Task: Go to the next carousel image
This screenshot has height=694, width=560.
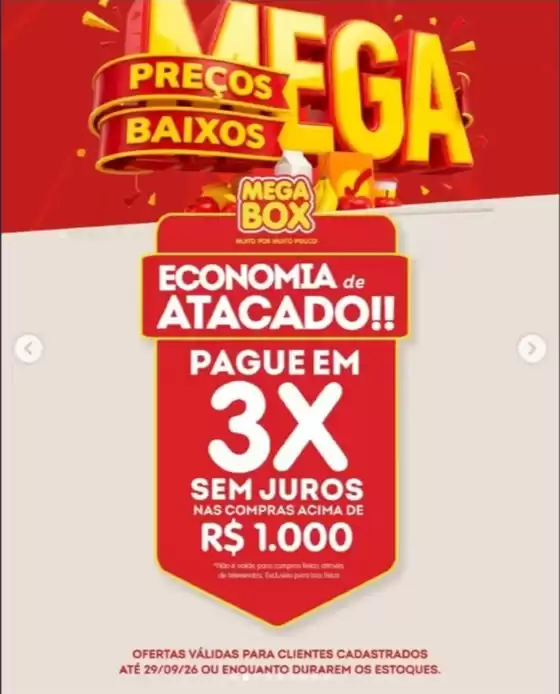Action: pyautogui.click(x=532, y=349)
